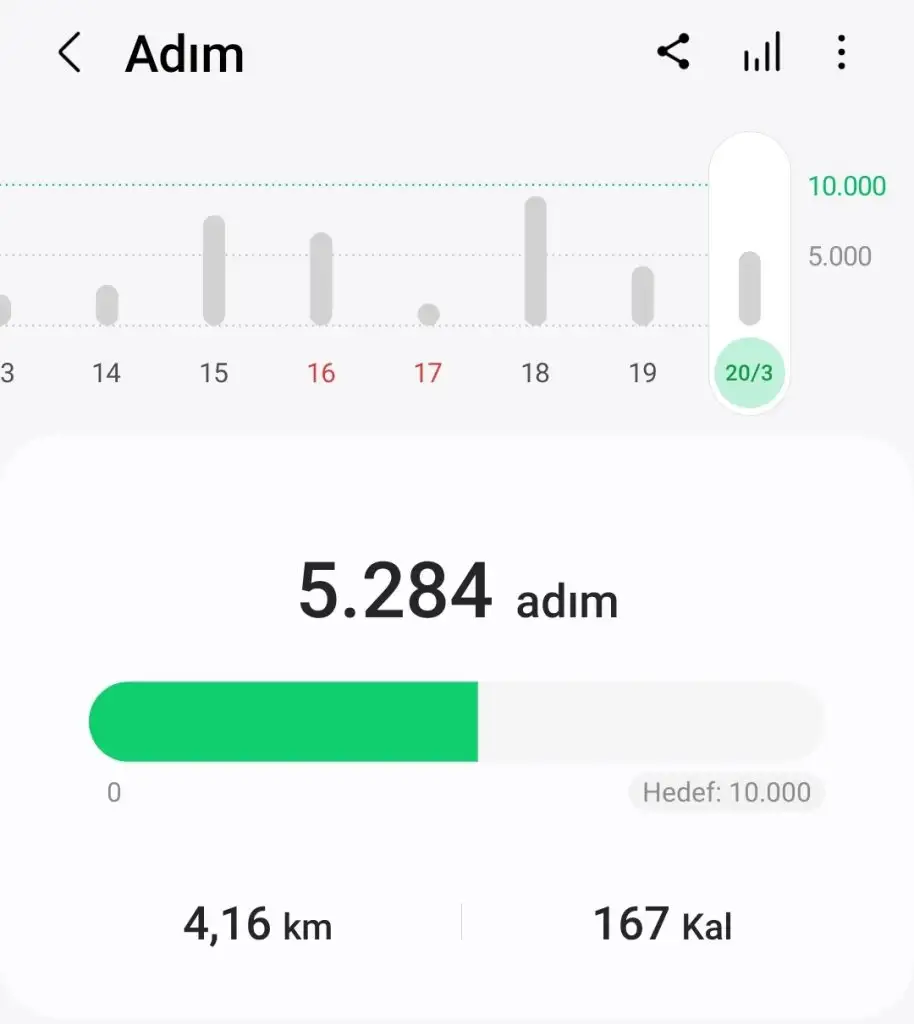Screen dimensions: 914x1024
Task: Open the bar chart statistics view
Action: coord(761,53)
